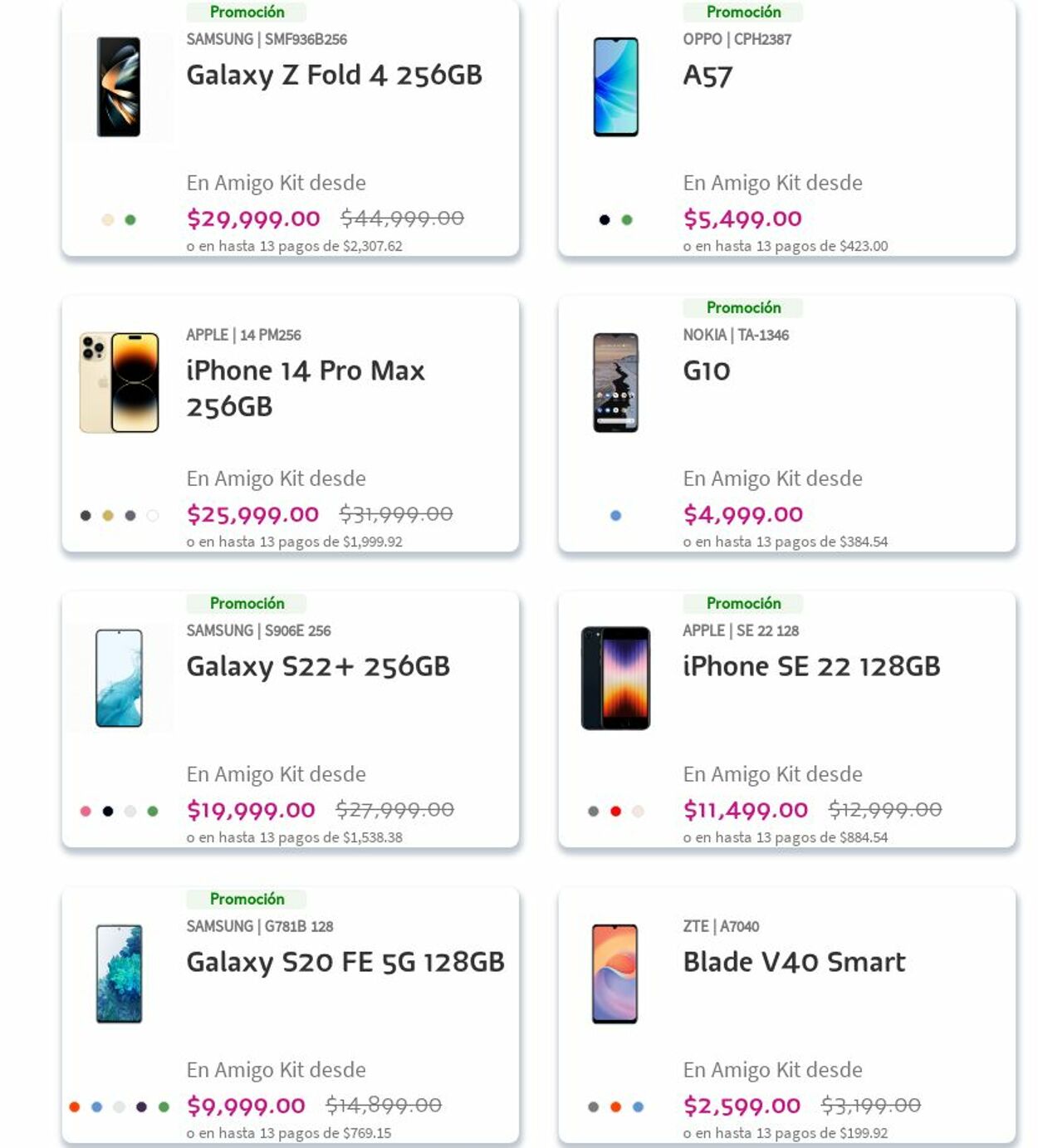Choose the pink color for Galaxy S22+
This screenshot has width=1038, height=1148.
[x=86, y=808]
